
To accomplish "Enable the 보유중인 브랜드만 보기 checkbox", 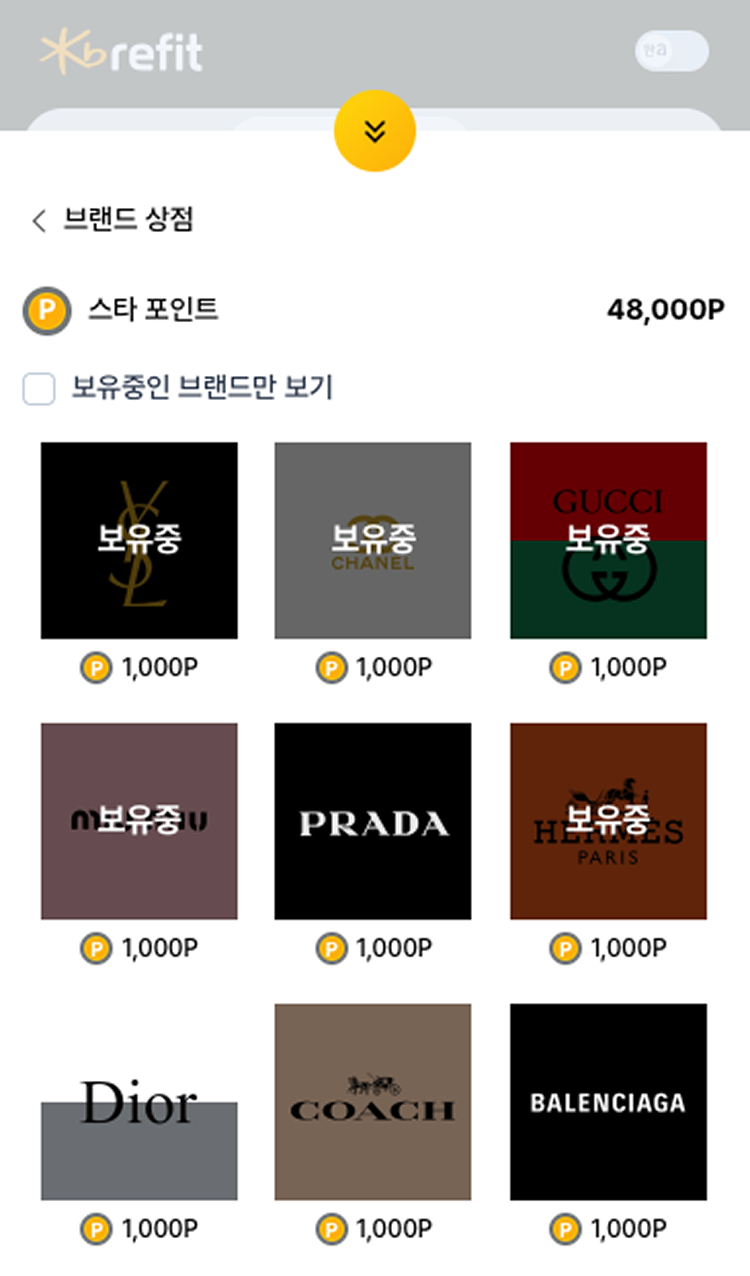I will [38, 389].
